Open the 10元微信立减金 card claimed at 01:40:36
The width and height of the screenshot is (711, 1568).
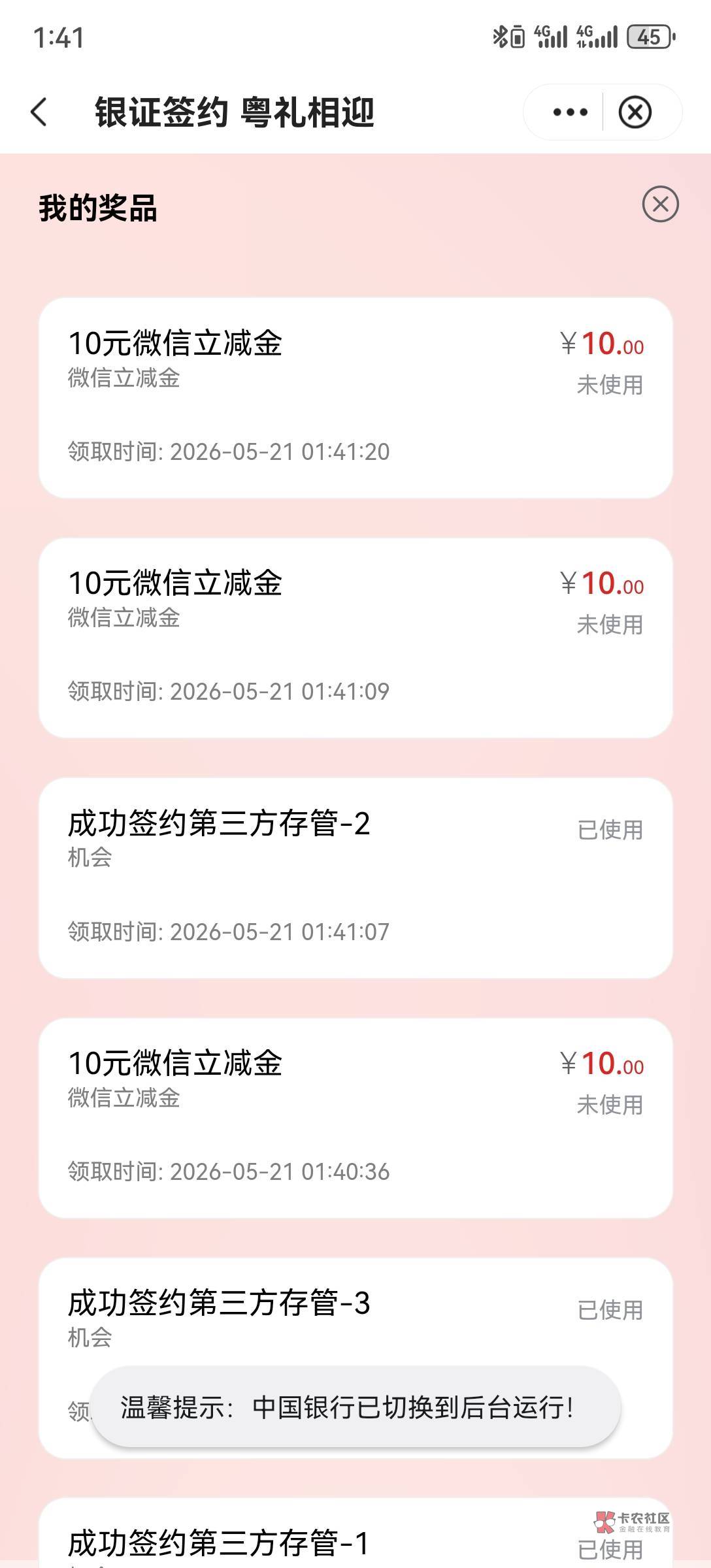[355, 1118]
